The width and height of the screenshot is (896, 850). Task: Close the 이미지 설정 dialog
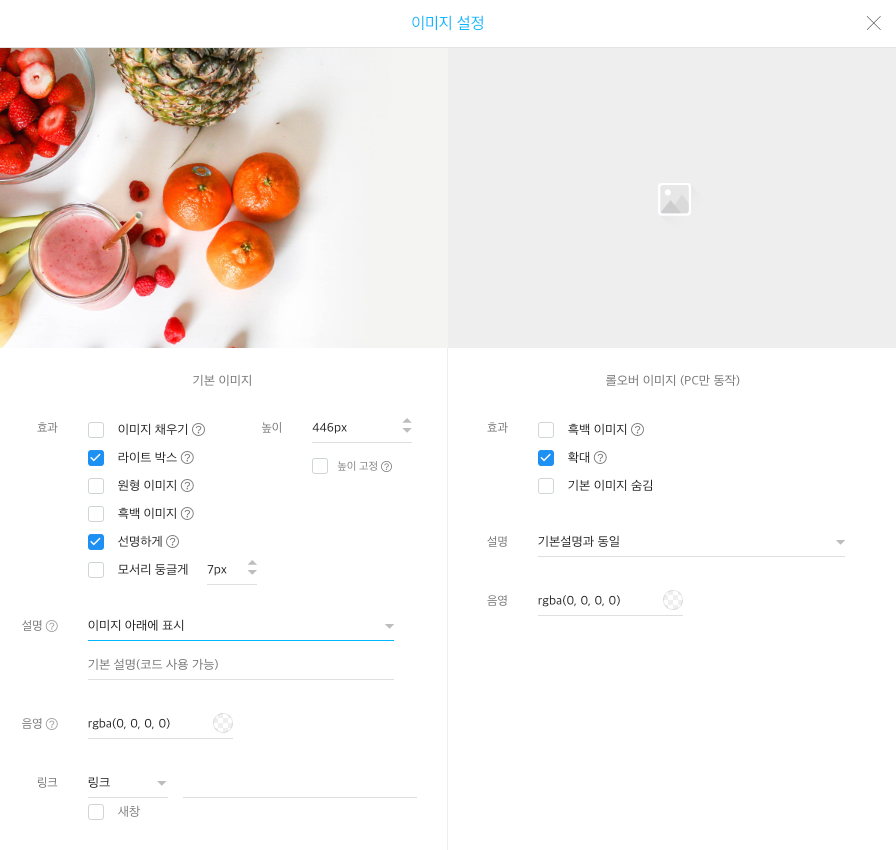click(873, 23)
